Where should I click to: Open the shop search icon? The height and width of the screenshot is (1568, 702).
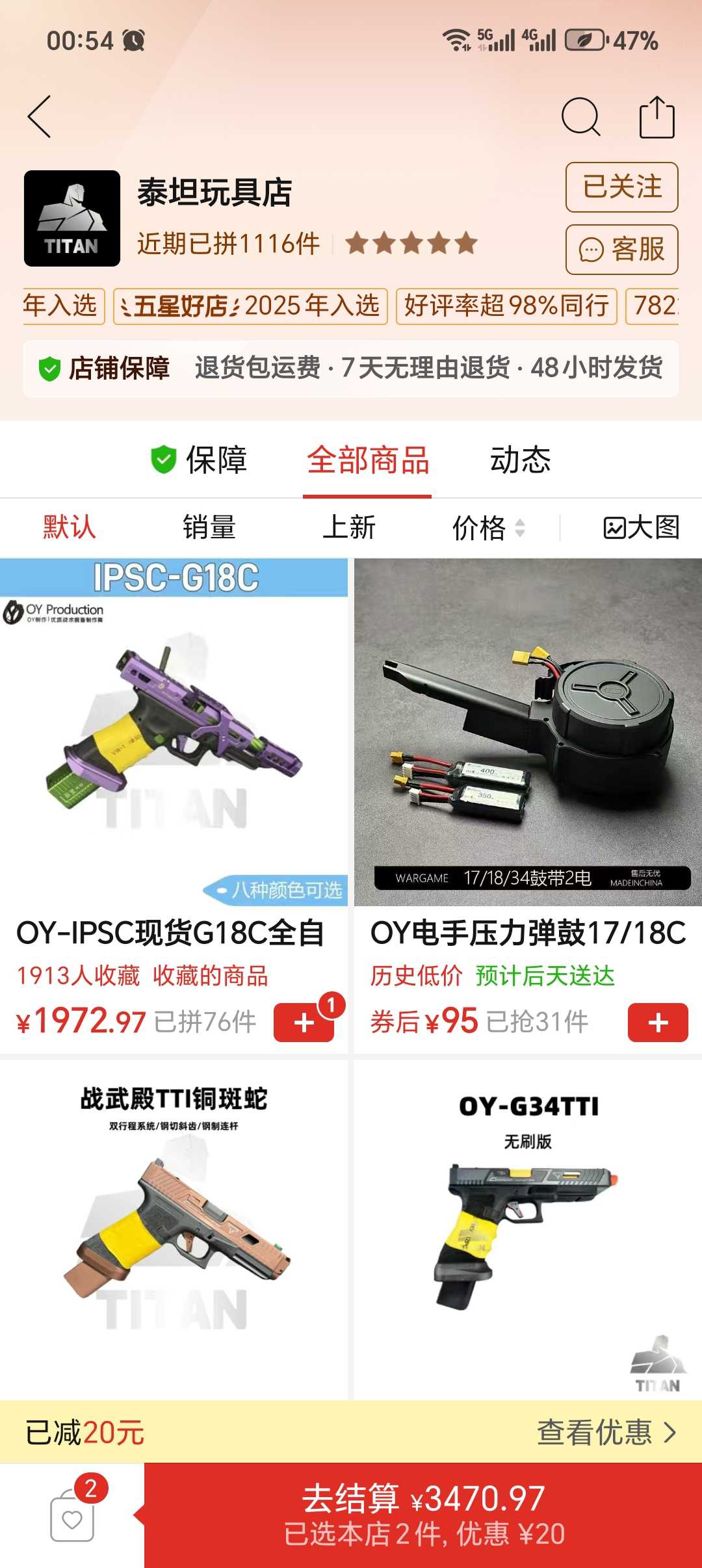coord(580,117)
